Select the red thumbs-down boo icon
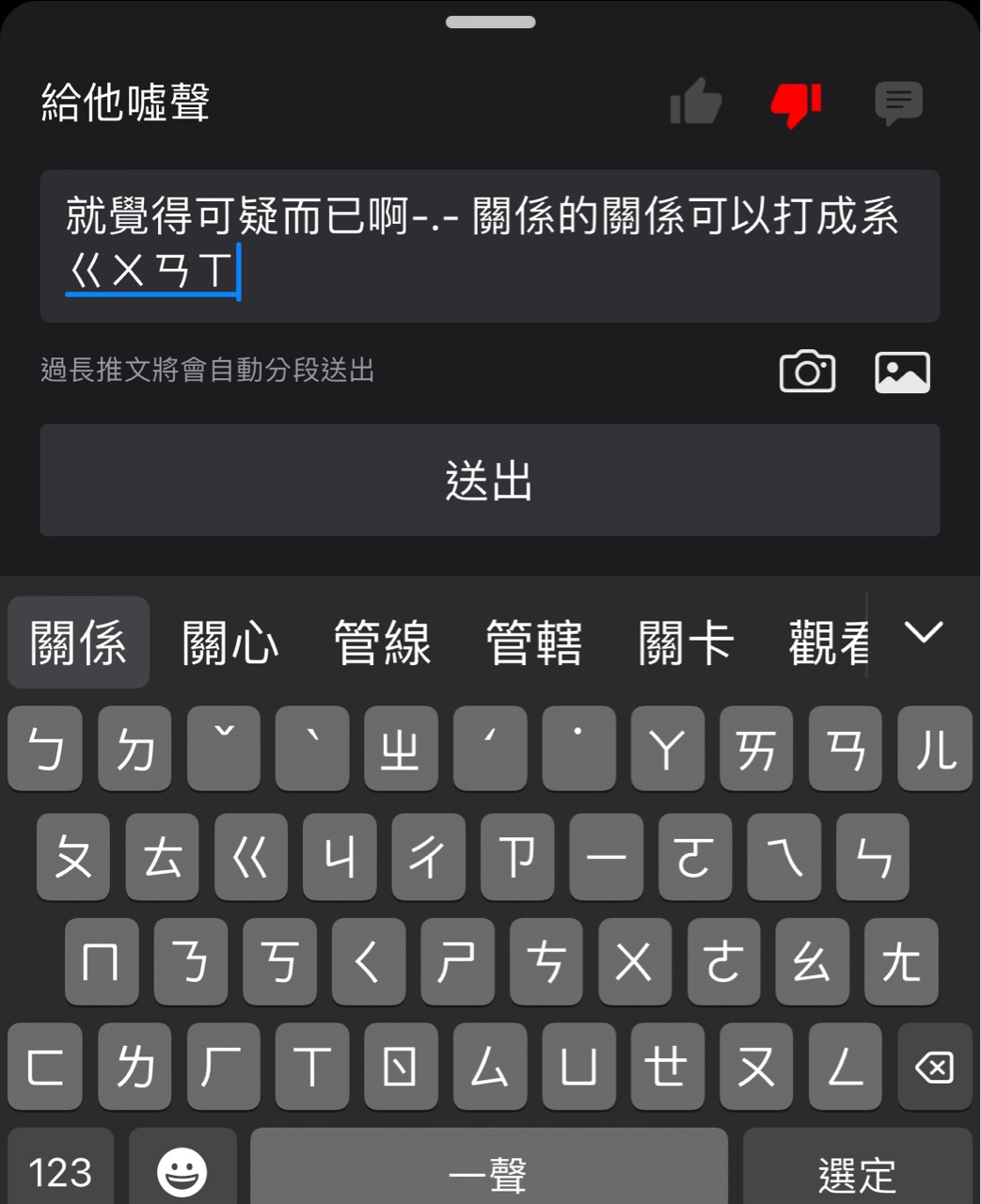The height and width of the screenshot is (1204, 981). pos(796,103)
